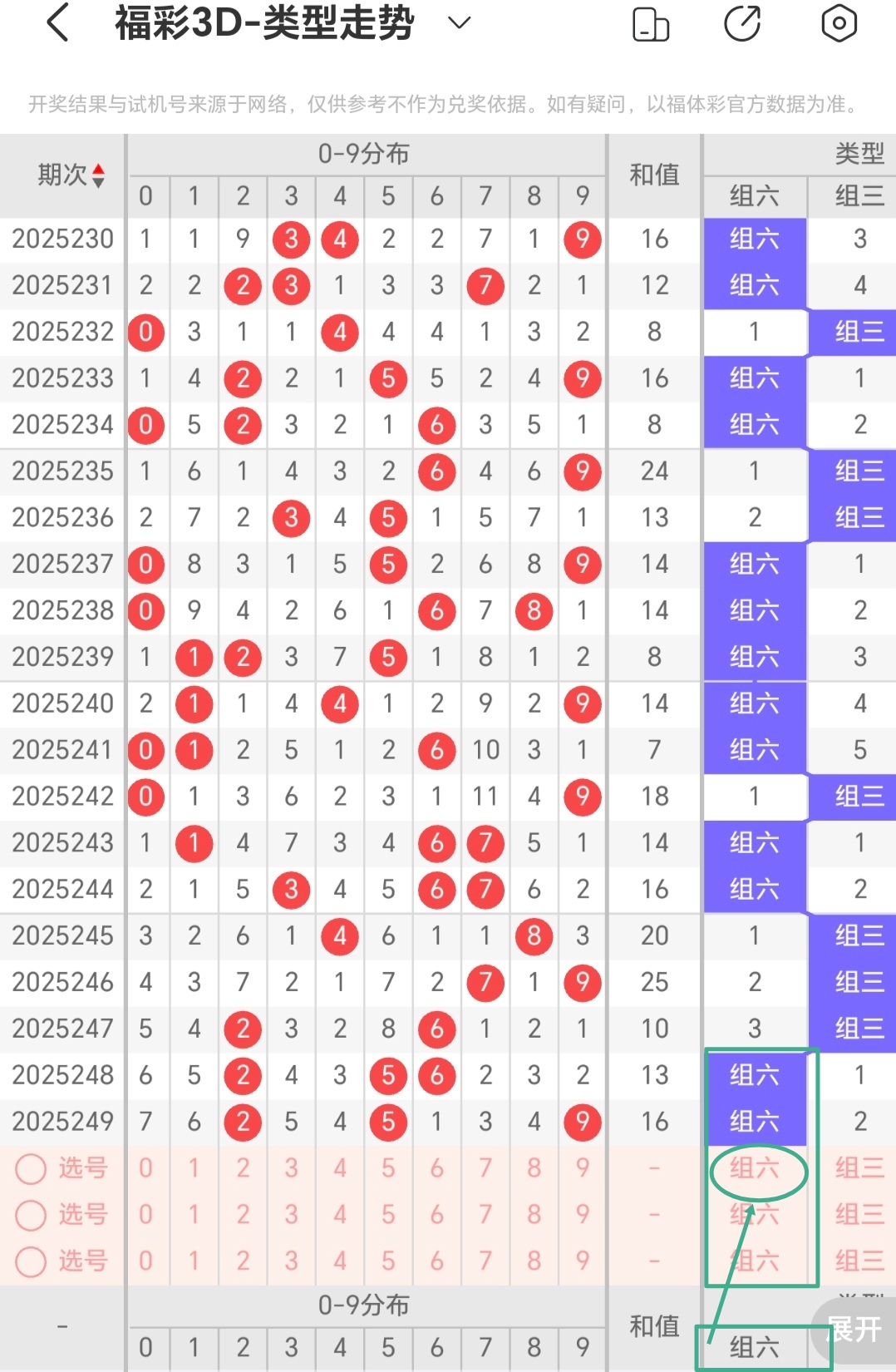
Task: Open the settings gear icon top right
Action: (840, 24)
